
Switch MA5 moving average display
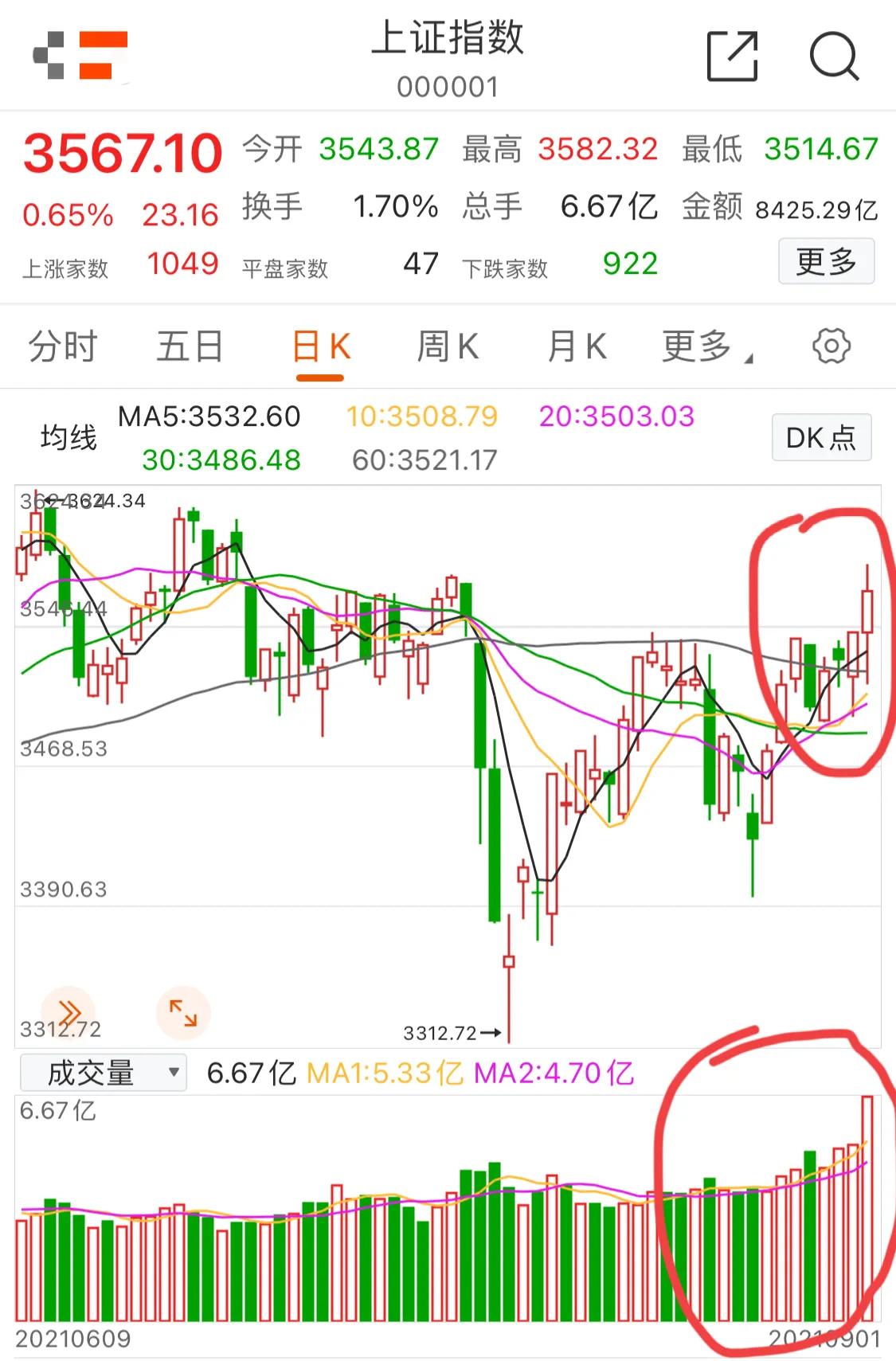[x=209, y=416]
